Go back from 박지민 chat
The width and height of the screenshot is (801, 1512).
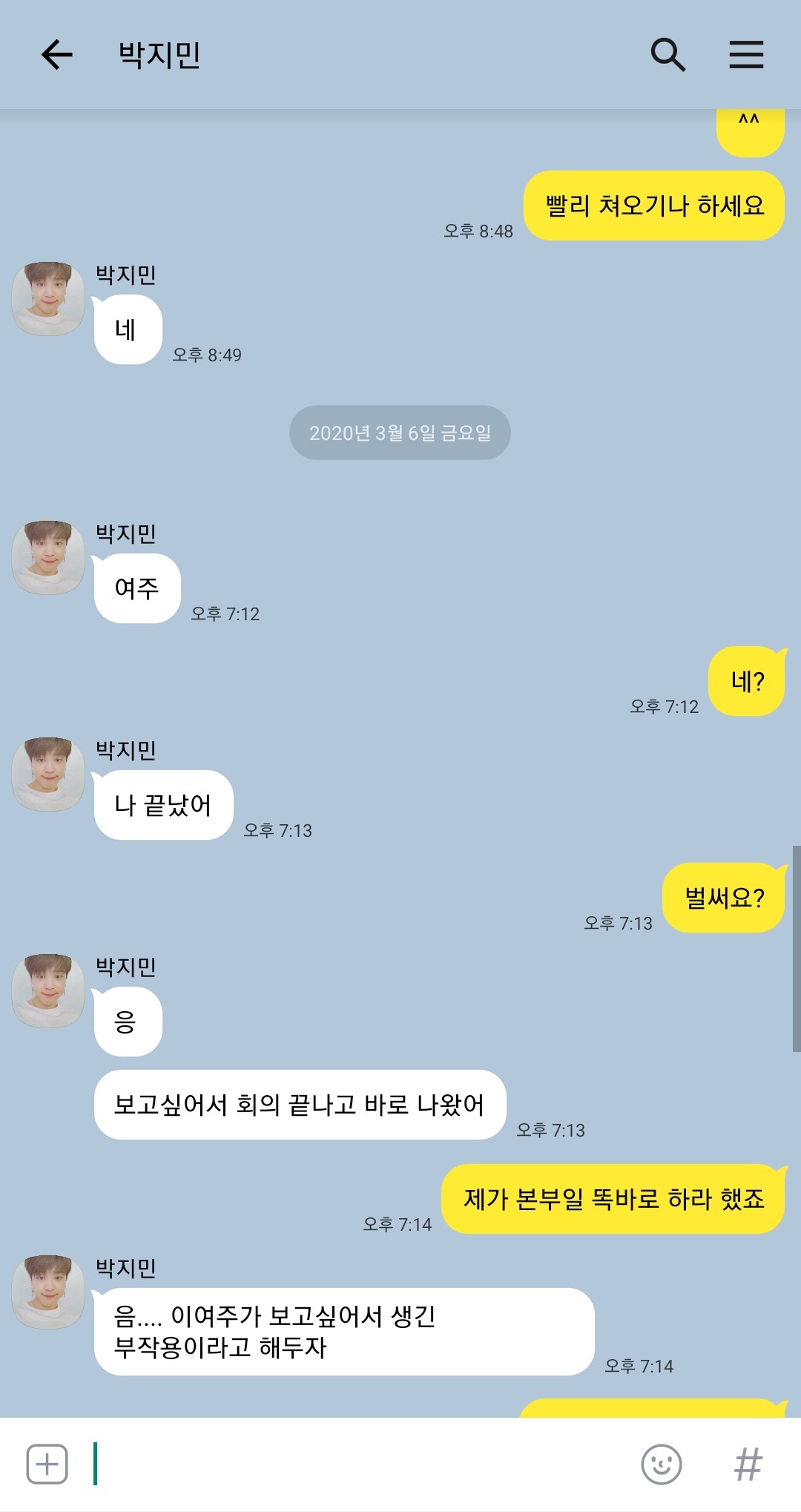(x=56, y=55)
